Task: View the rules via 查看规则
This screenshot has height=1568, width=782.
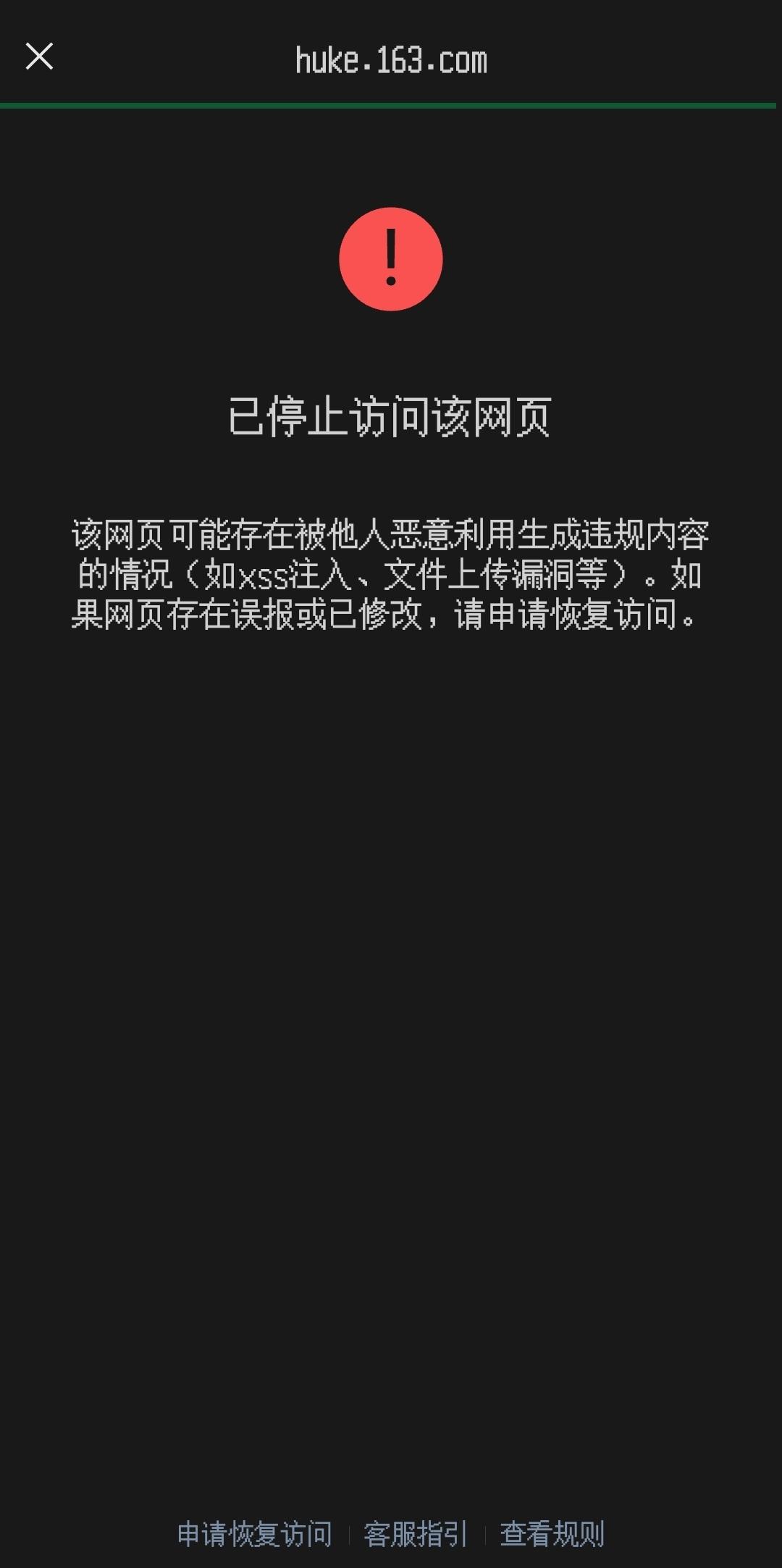Action: pyautogui.click(x=552, y=1533)
